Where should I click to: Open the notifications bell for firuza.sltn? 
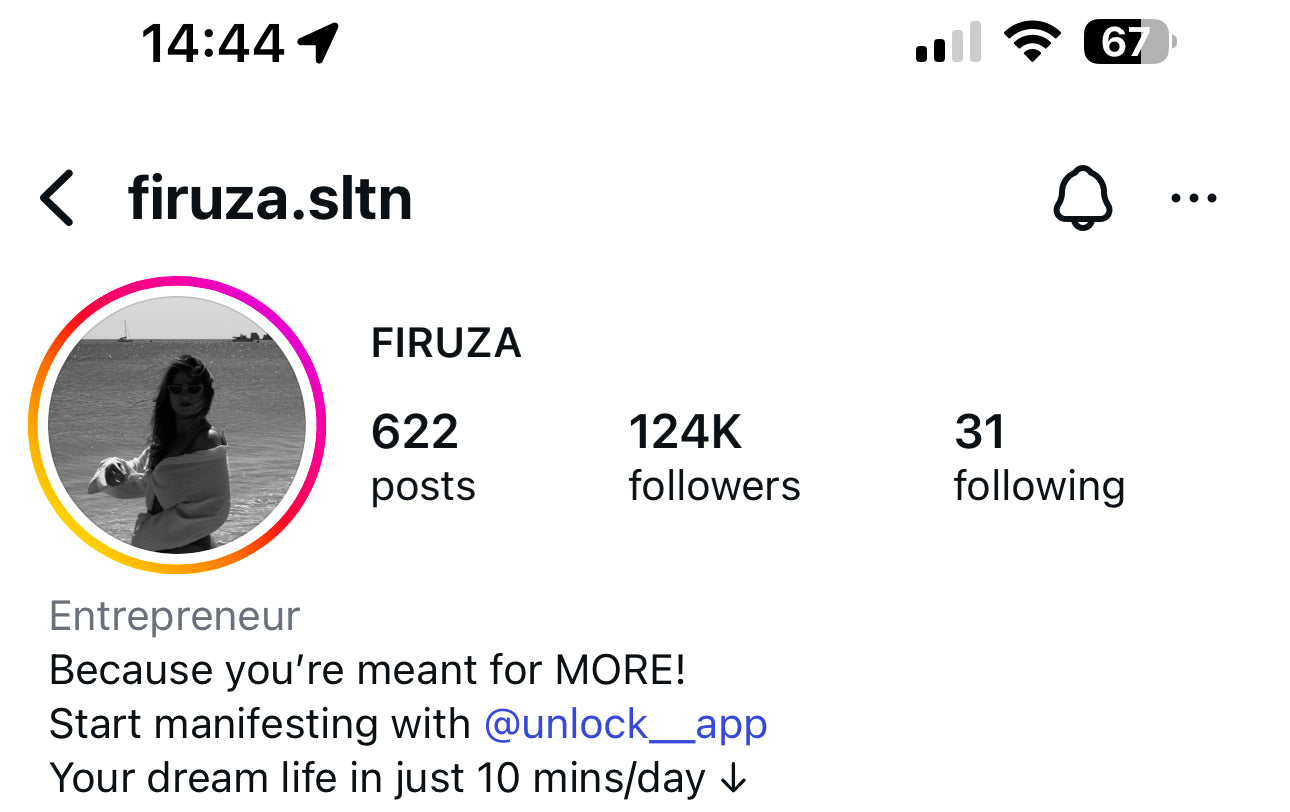click(1082, 198)
